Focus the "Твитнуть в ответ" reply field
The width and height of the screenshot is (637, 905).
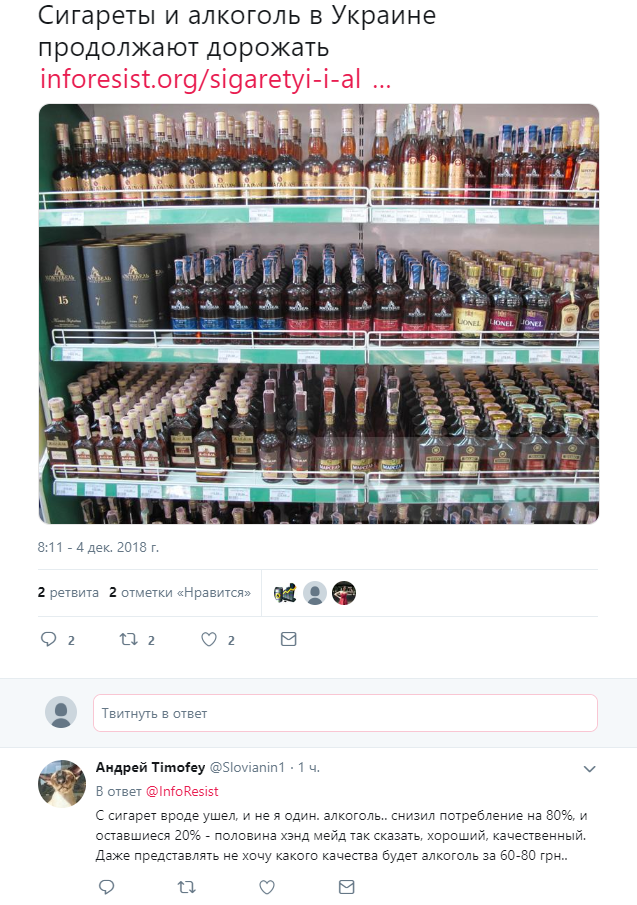coord(345,713)
